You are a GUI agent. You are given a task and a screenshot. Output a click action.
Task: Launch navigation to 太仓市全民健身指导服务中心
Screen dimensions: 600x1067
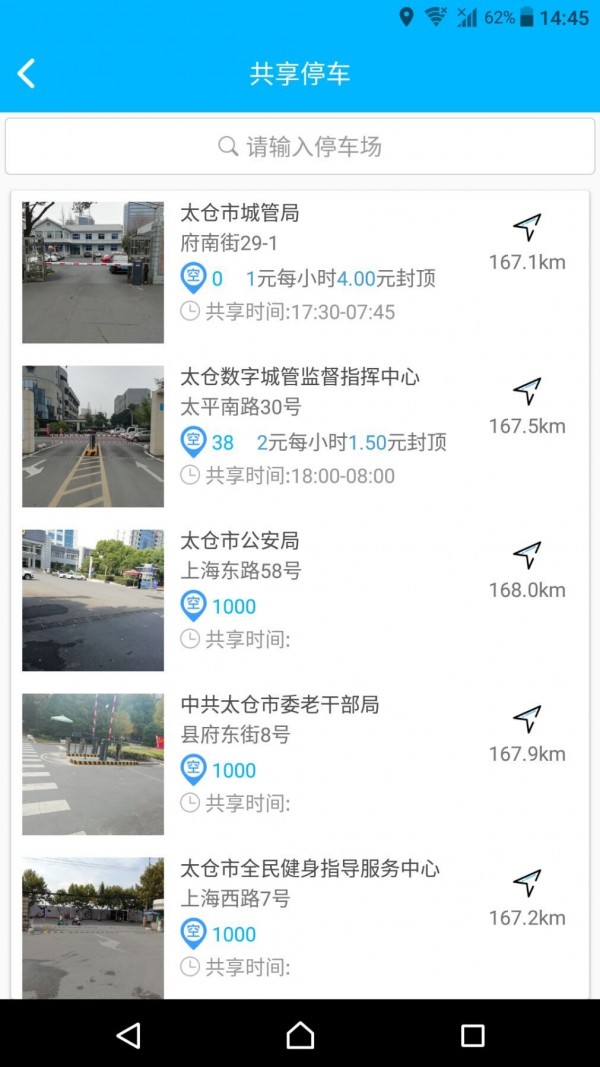[x=527, y=884]
